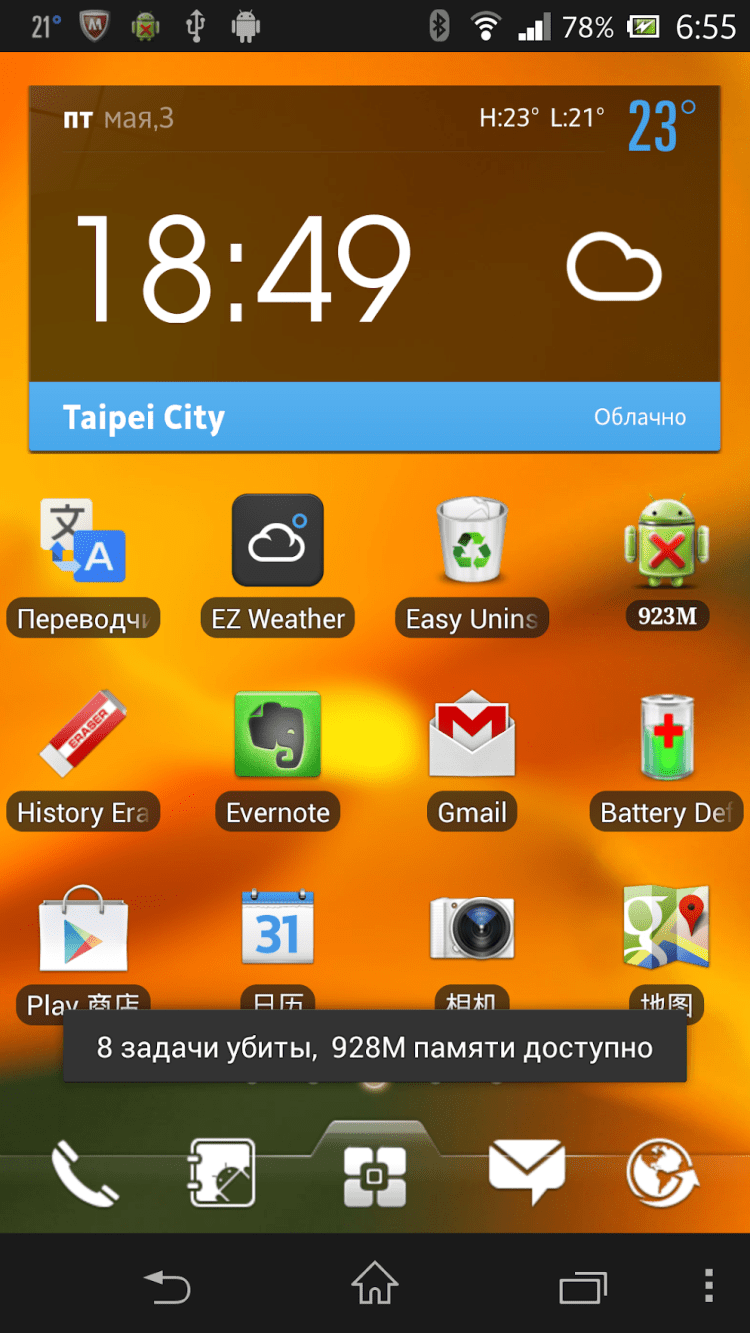
Task: Open History Eraser app
Action: click(82, 735)
